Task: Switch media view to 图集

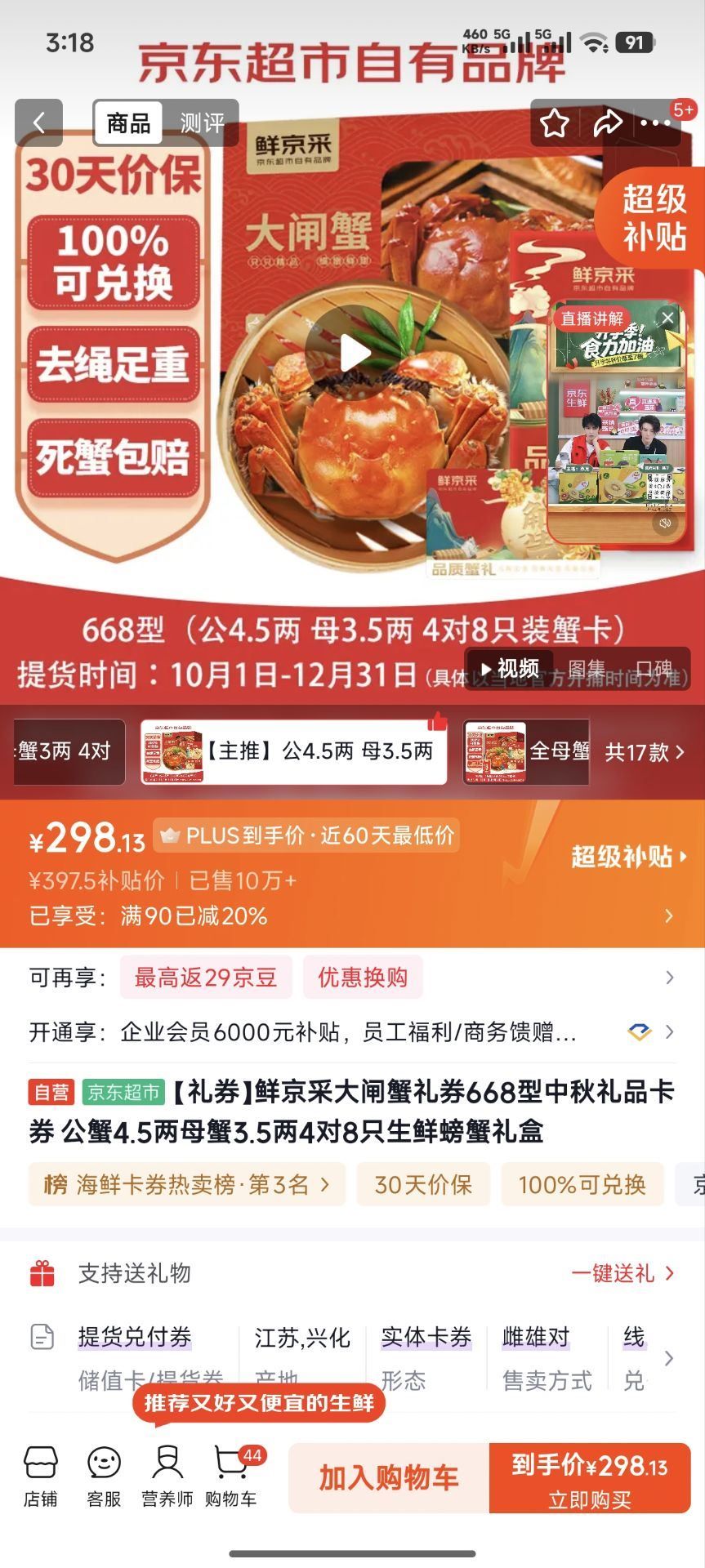Action: tap(587, 669)
